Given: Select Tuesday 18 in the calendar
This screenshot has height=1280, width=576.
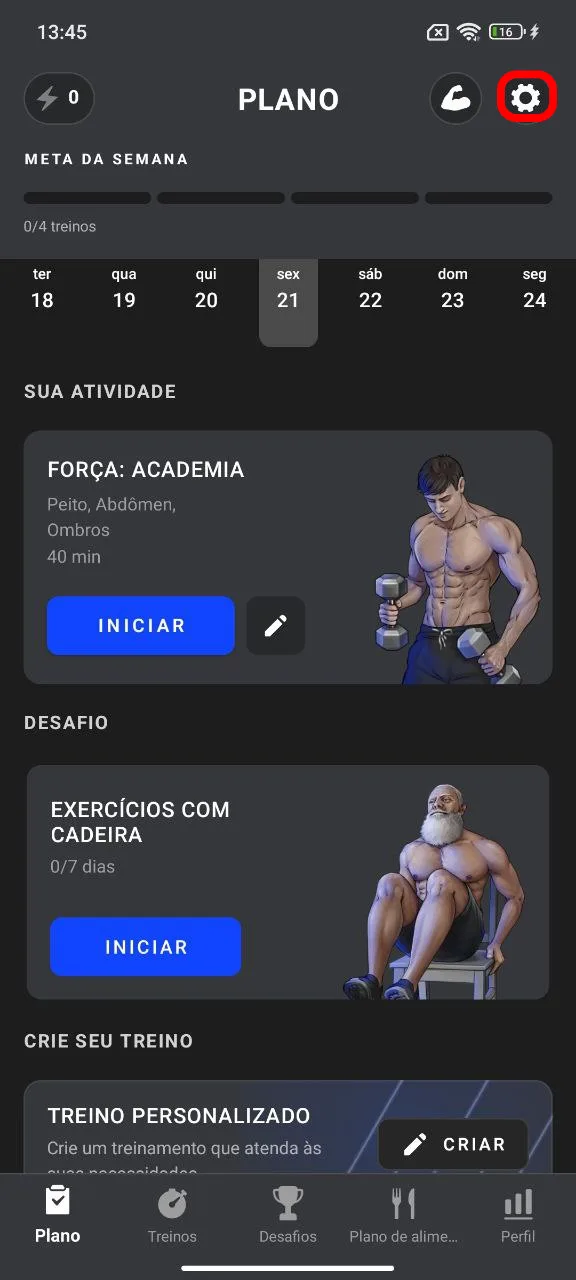Looking at the screenshot, I should point(42,289).
